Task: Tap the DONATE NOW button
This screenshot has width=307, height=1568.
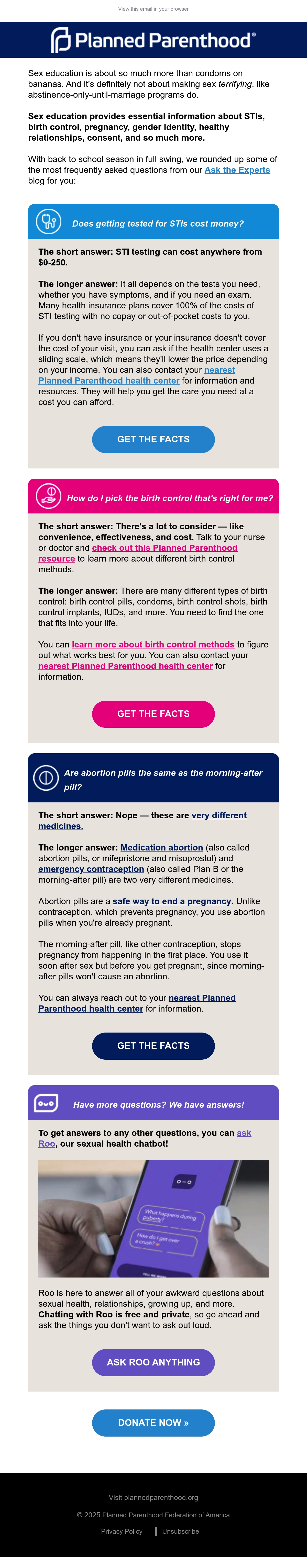Action: pos(153,1423)
